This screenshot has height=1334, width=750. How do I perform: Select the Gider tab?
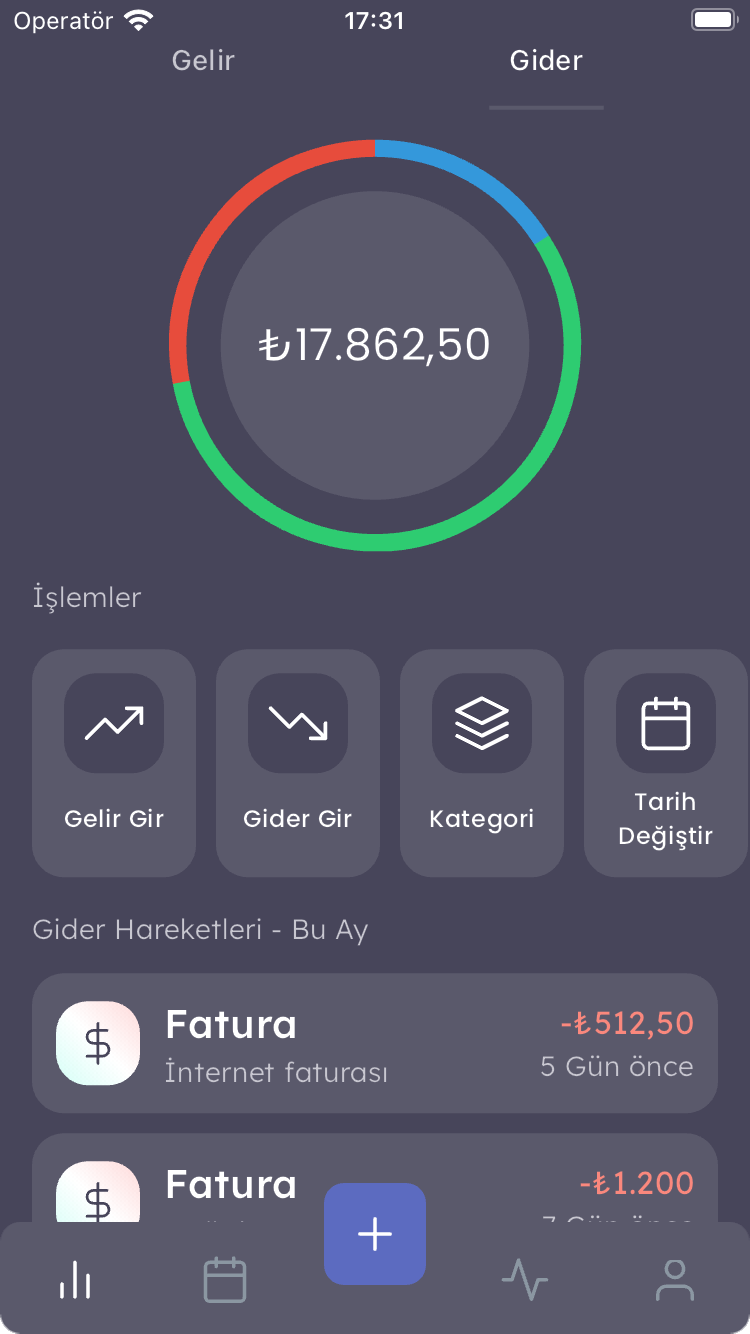(546, 61)
